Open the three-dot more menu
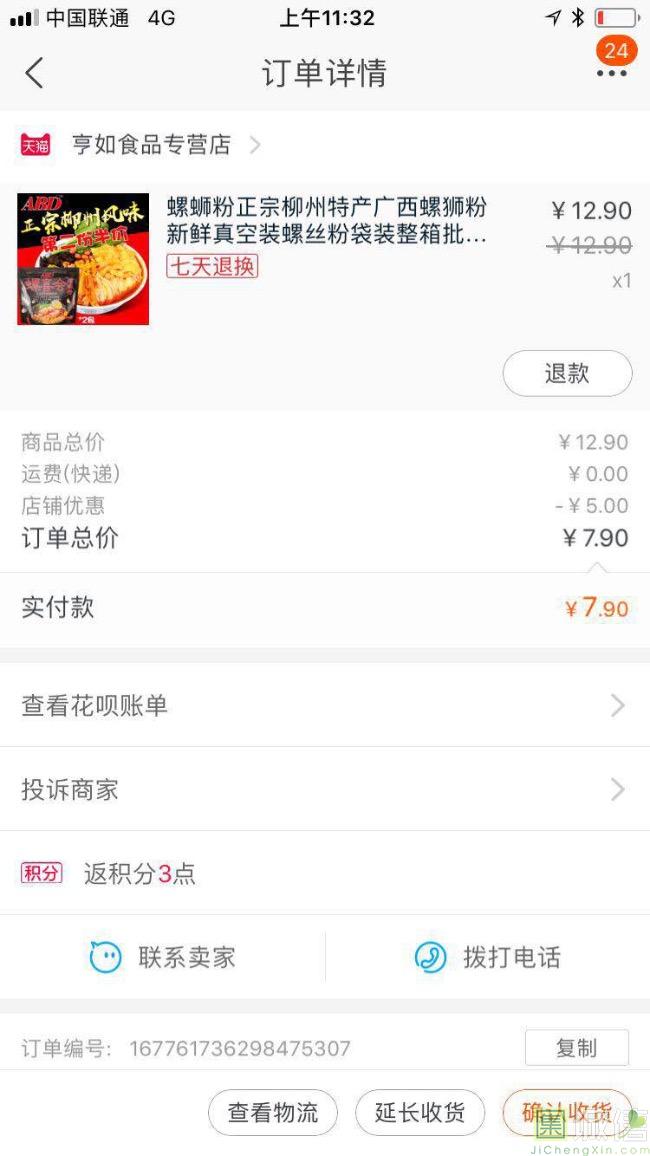This screenshot has height=1156, width=650. click(611, 73)
